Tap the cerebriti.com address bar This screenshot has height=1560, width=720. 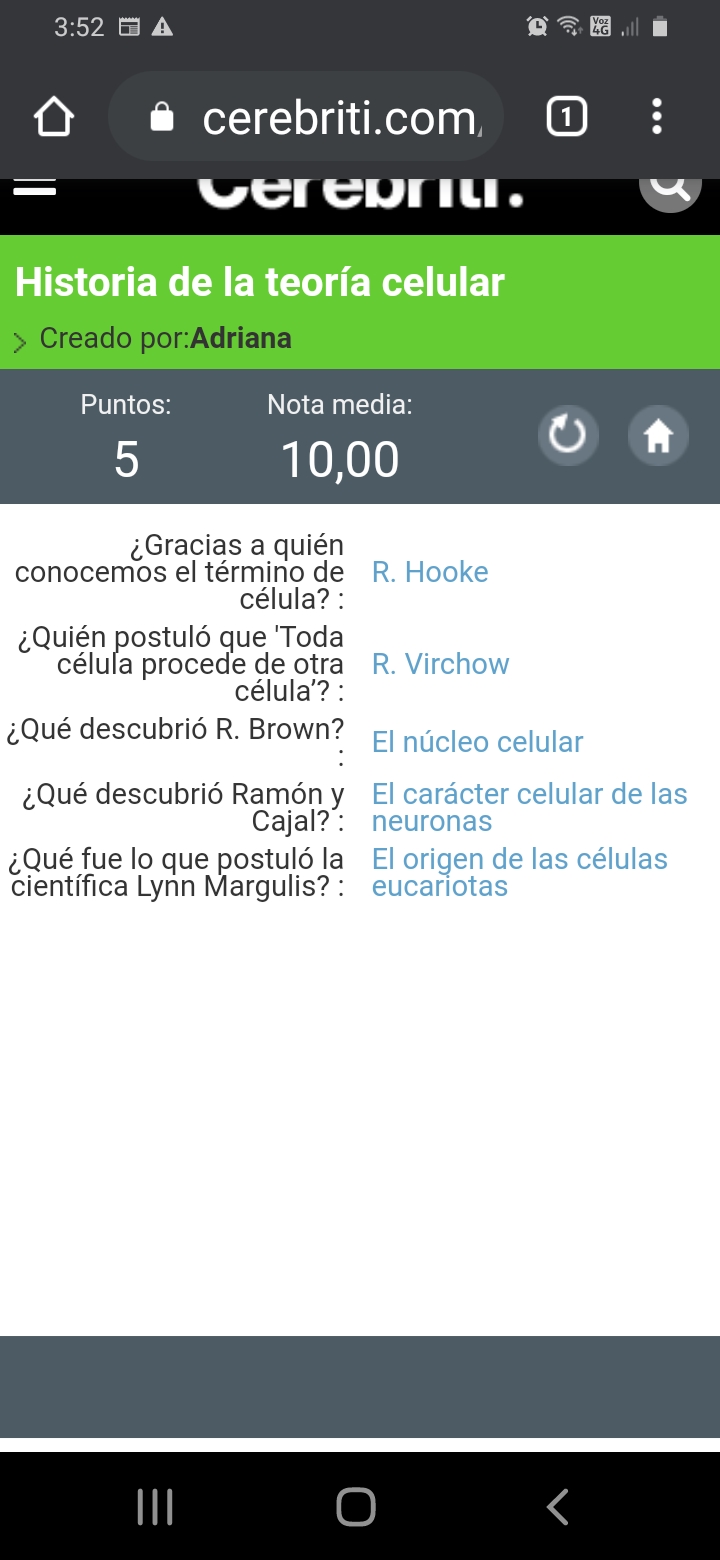(x=305, y=118)
